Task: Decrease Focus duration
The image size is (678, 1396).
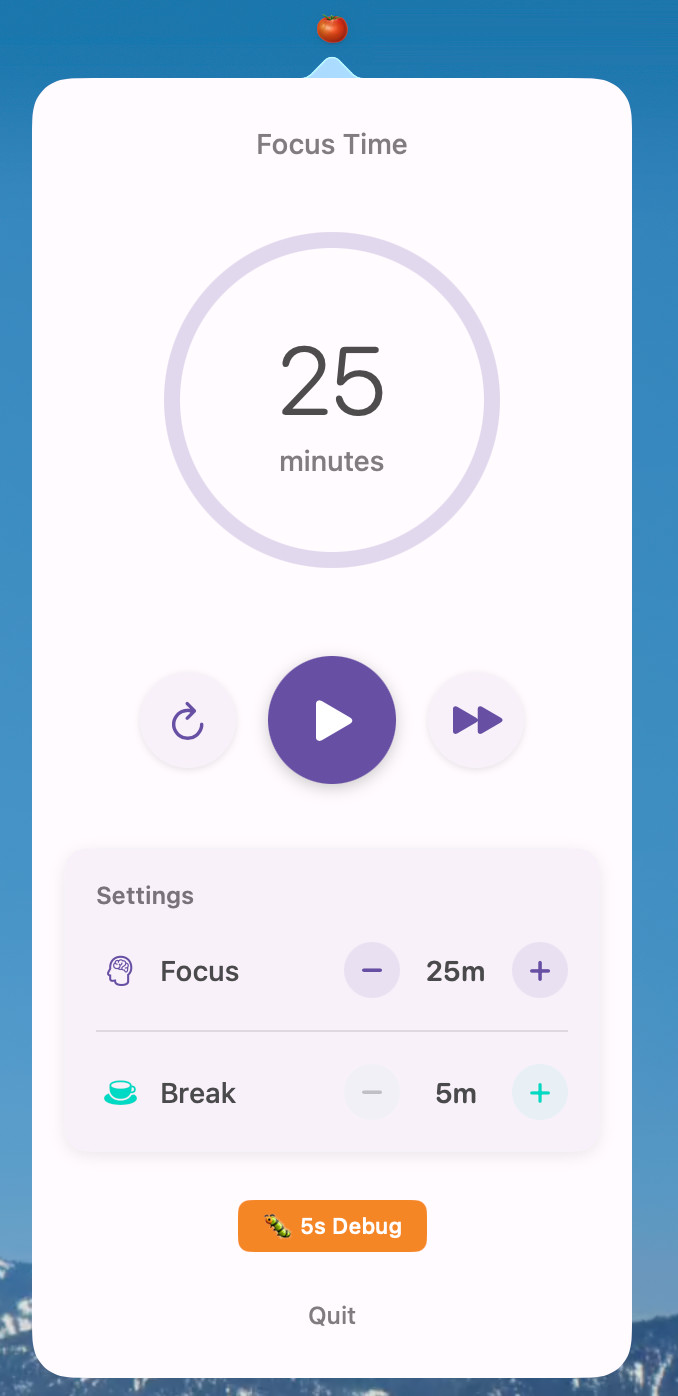Action: [372, 971]
